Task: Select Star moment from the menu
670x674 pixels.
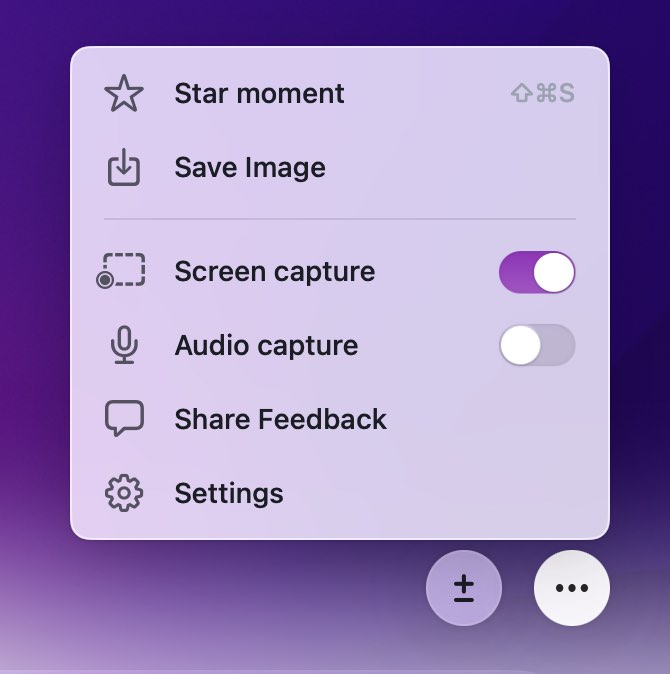Action: tap(259, 94)
